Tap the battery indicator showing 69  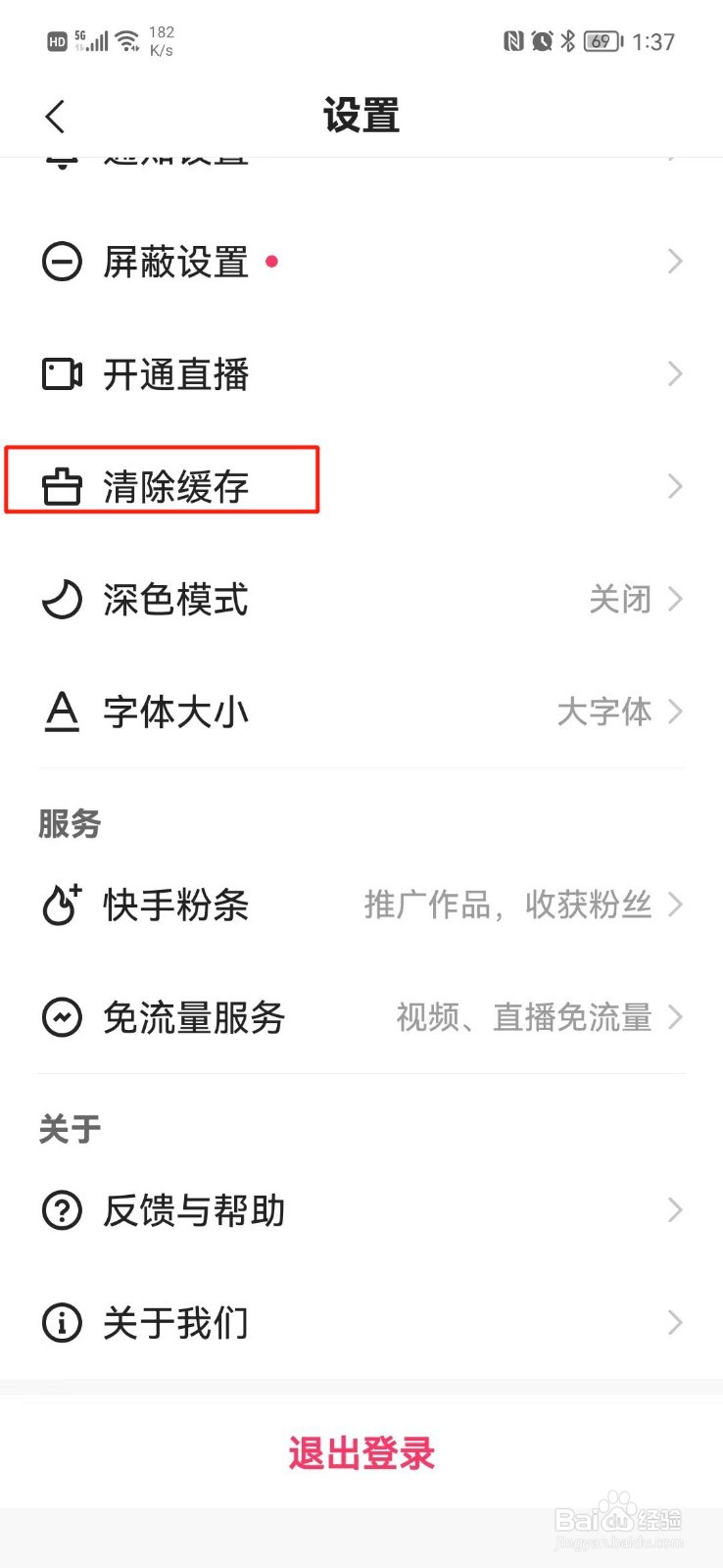[601, 41]
